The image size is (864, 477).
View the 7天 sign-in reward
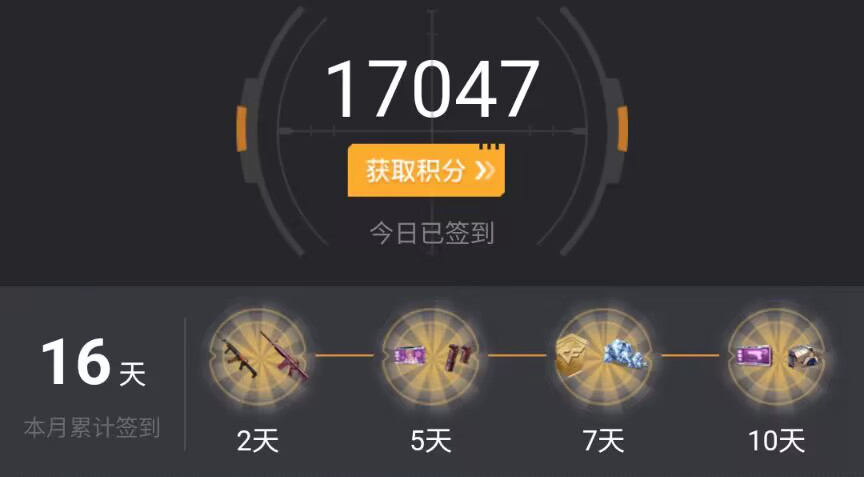pos(604,355)
